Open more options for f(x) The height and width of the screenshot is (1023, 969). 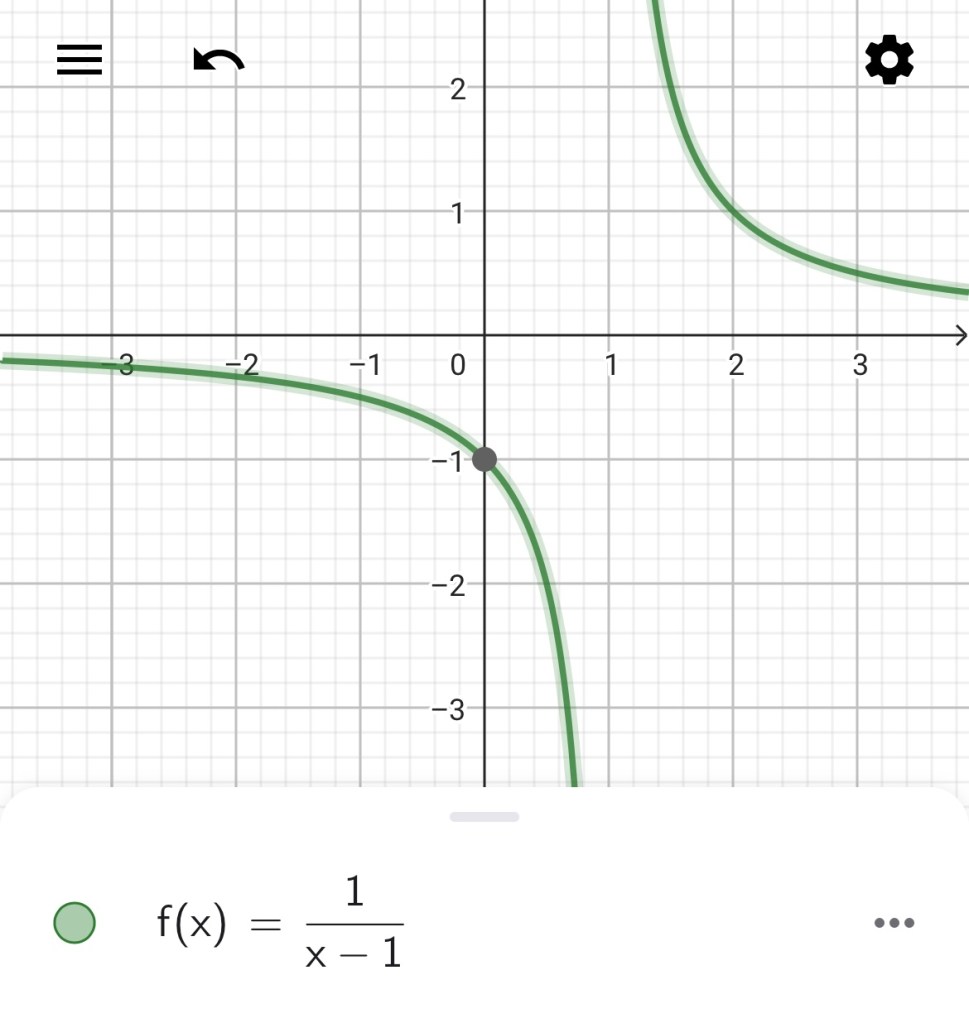click(x=893, y=923)
